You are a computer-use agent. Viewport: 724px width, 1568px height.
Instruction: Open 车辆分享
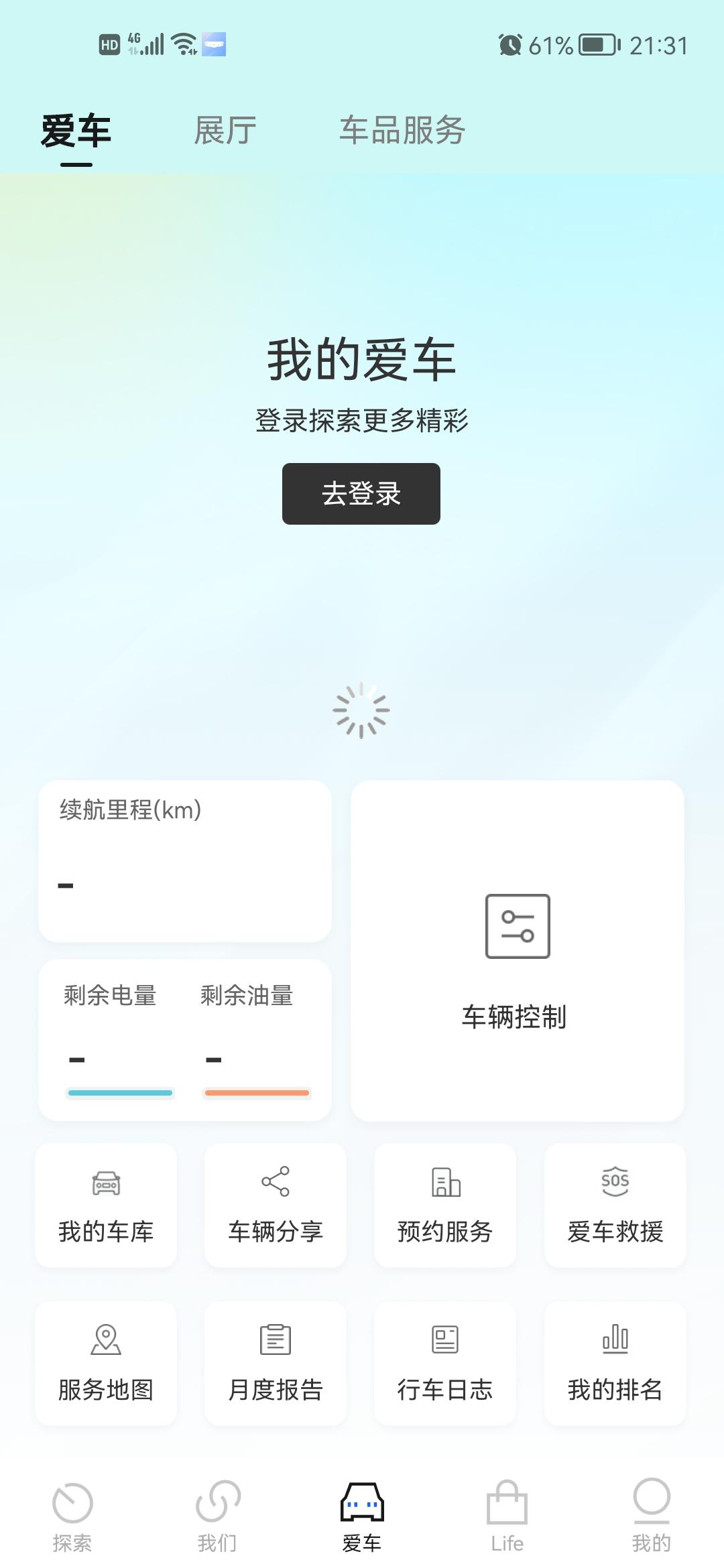click(276, 1205)
